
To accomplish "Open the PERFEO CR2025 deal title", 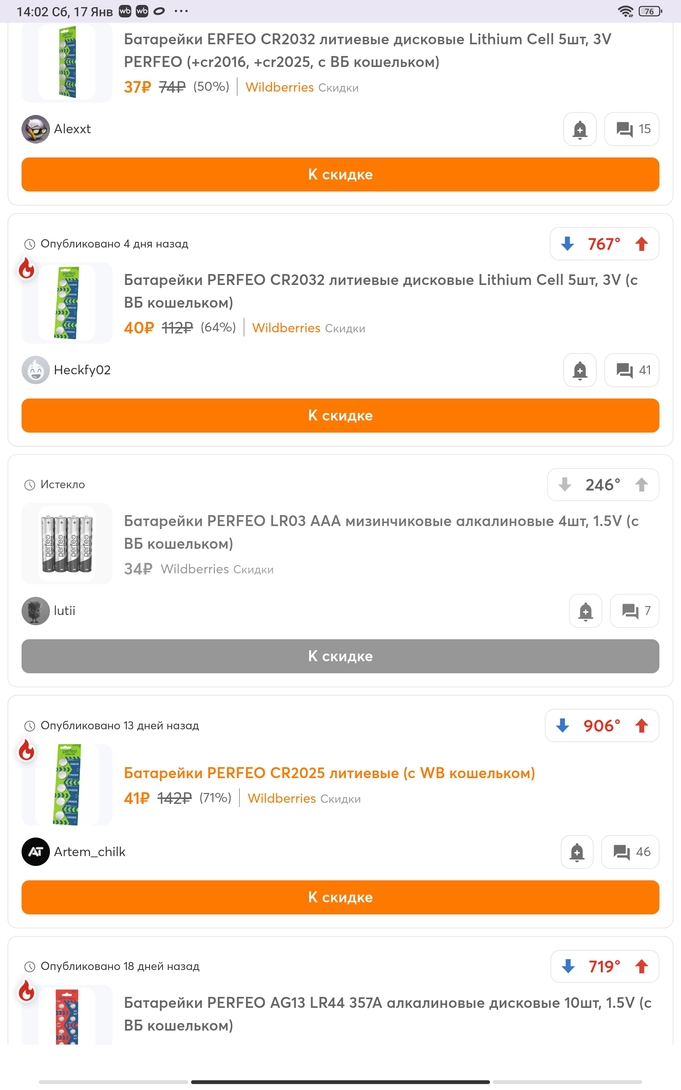I will click(x=329, y=773).
